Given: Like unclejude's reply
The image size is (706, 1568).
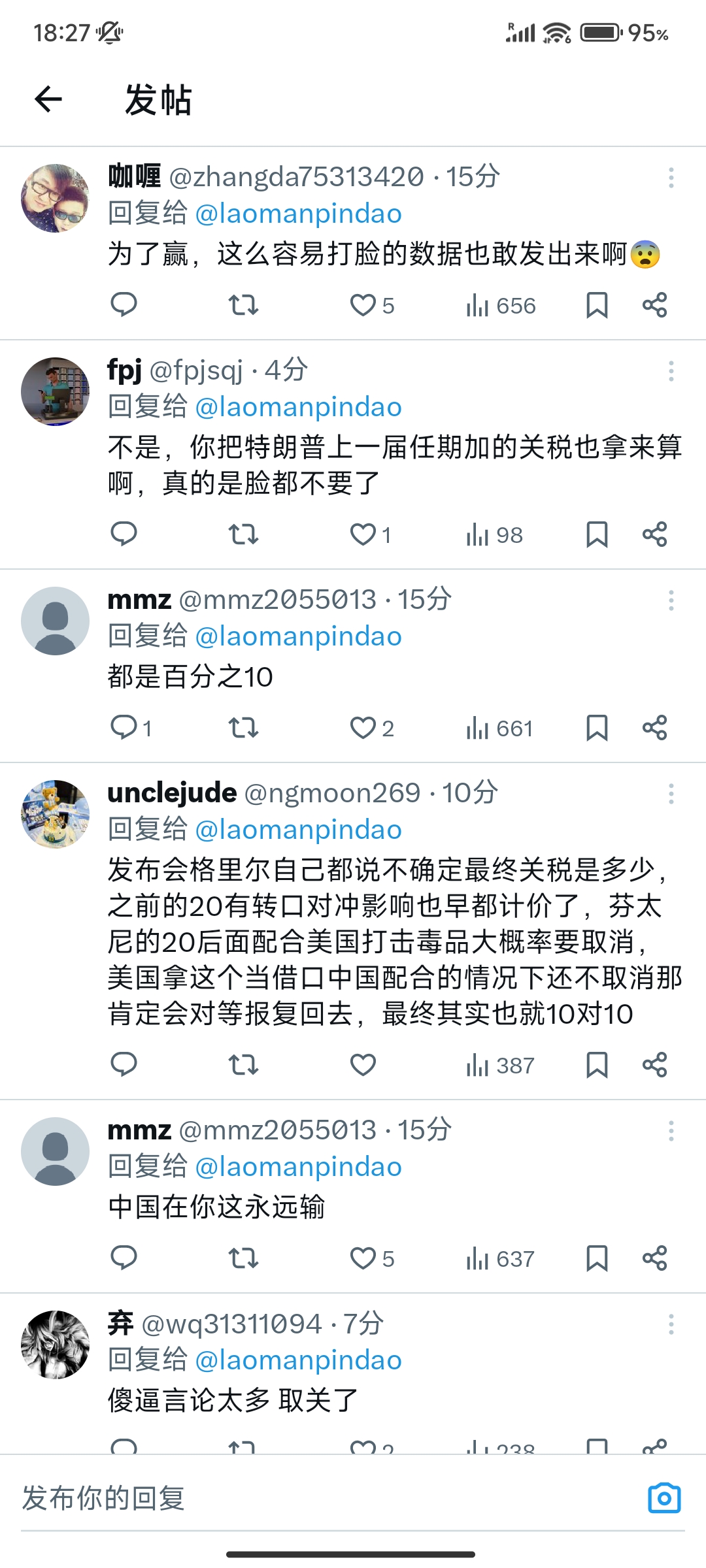Looking at the screenshot, I should [363, 1064].
